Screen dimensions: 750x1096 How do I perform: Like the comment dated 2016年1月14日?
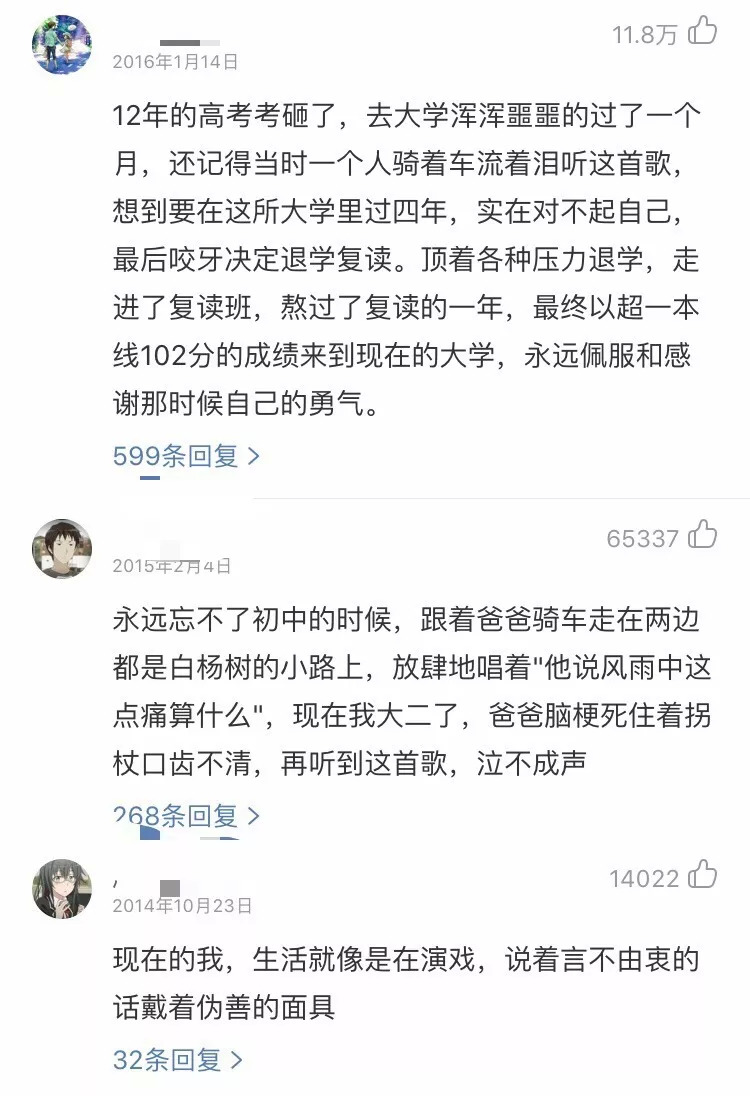point(702,31)
